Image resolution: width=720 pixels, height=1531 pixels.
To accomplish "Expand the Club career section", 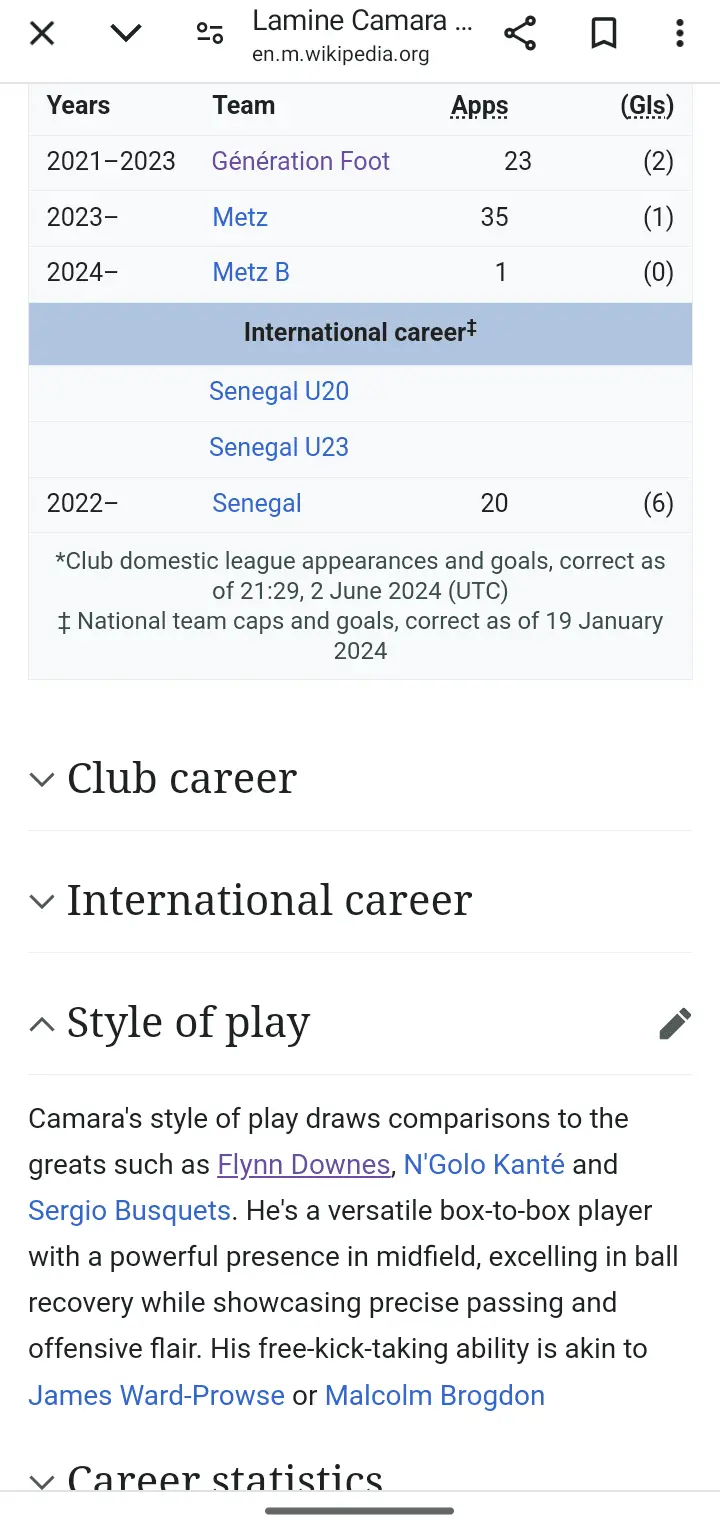I will click(x=180, y=779).
